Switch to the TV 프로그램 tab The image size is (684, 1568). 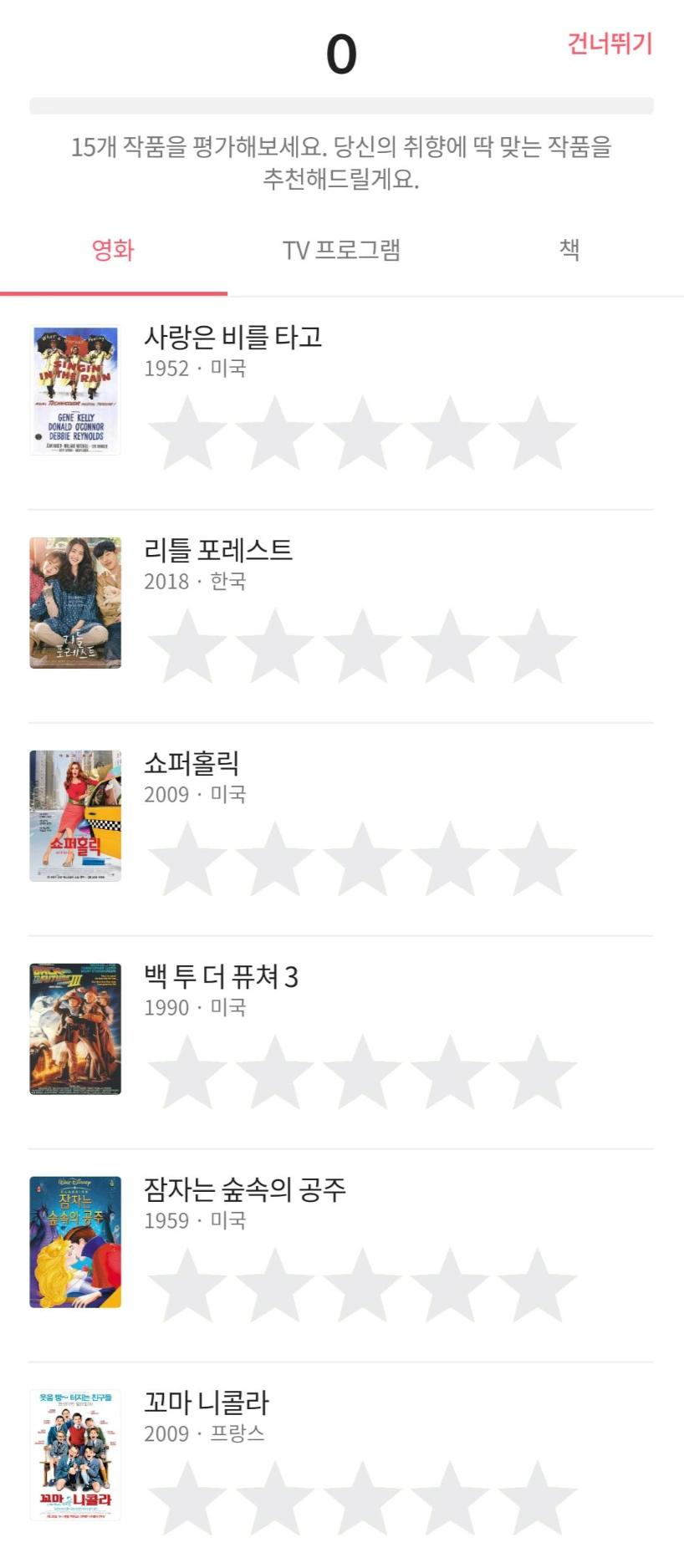(341, 250)
